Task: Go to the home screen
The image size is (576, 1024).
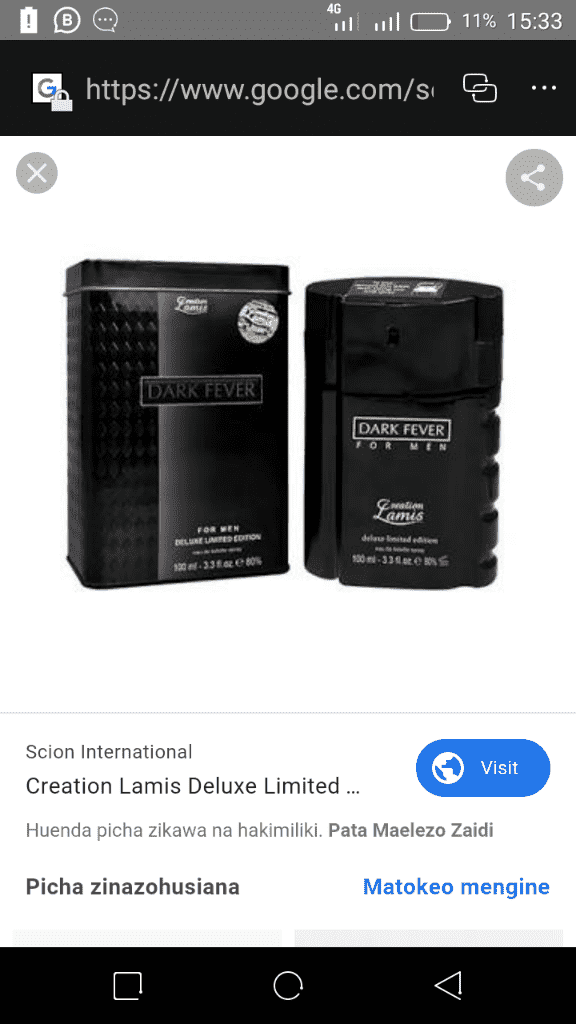Action: pyautogui.click(x=288, y=985)
